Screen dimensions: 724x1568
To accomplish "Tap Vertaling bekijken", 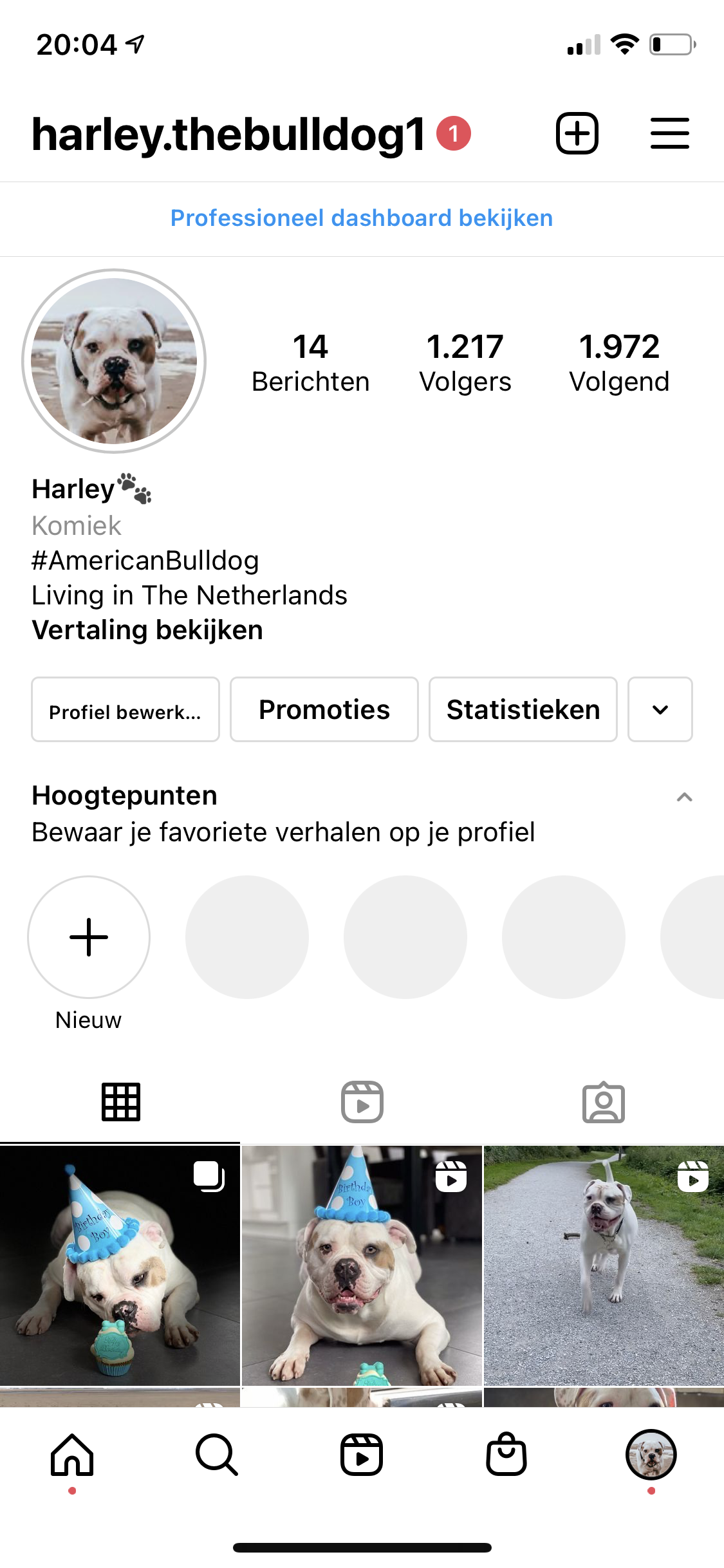I will pos(147,630).
